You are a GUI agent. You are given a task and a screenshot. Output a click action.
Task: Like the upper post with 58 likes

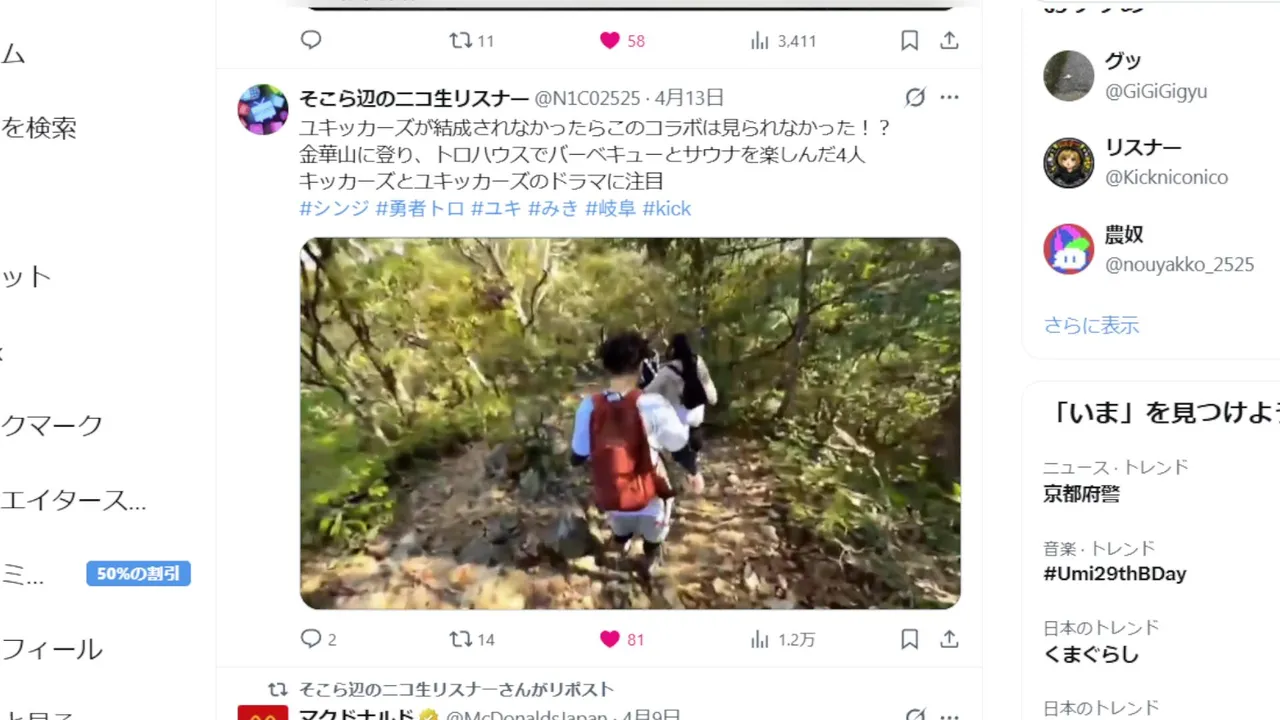pyautogui.click(x=610, y=41)
